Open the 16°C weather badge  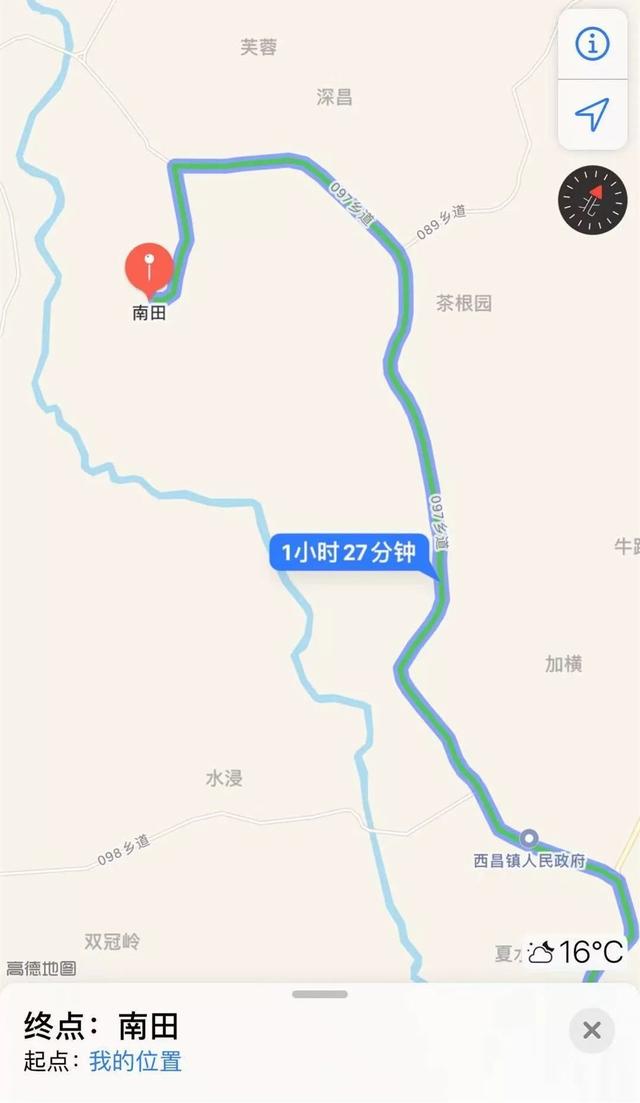click(x=575, y=952)
